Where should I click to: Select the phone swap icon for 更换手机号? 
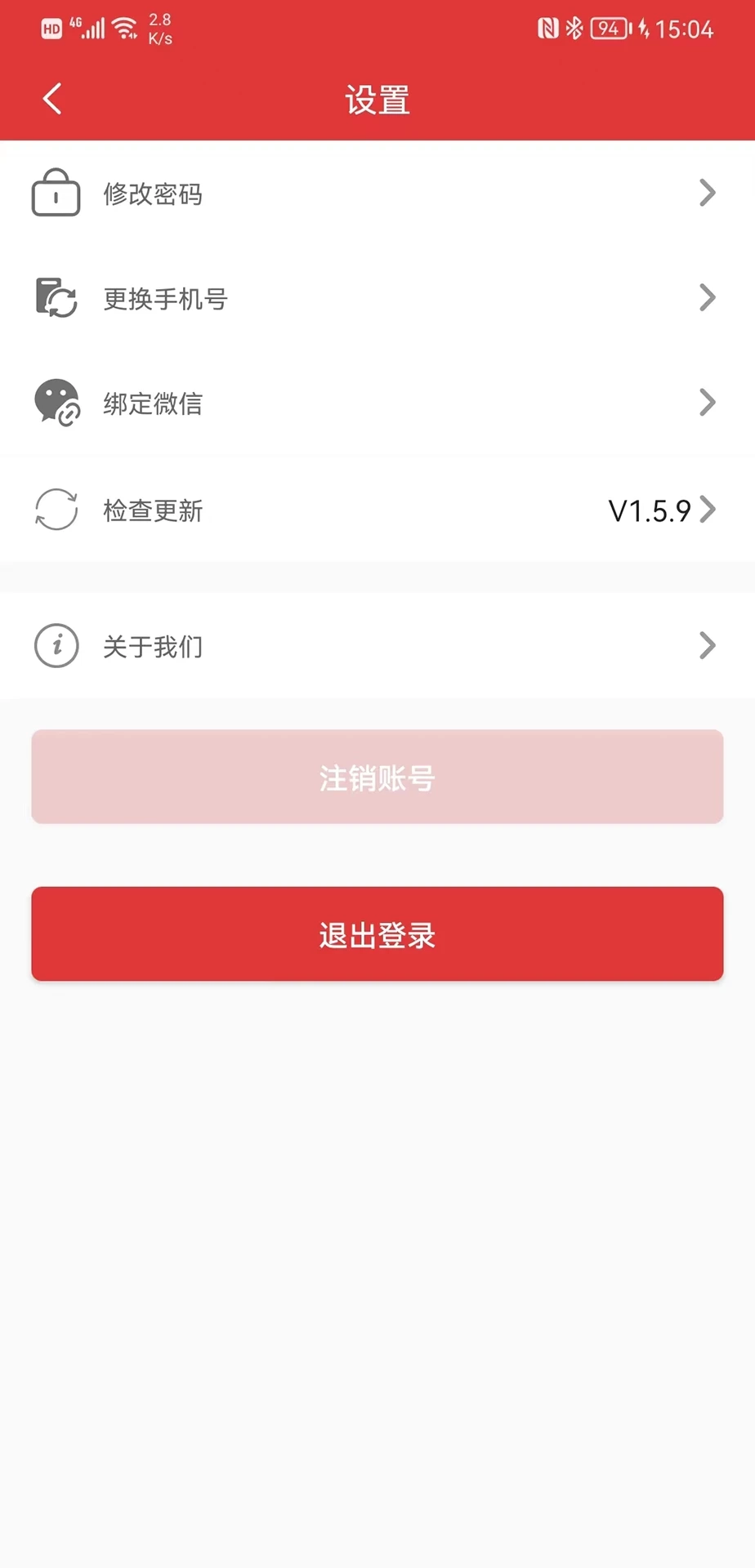point(56,299)
